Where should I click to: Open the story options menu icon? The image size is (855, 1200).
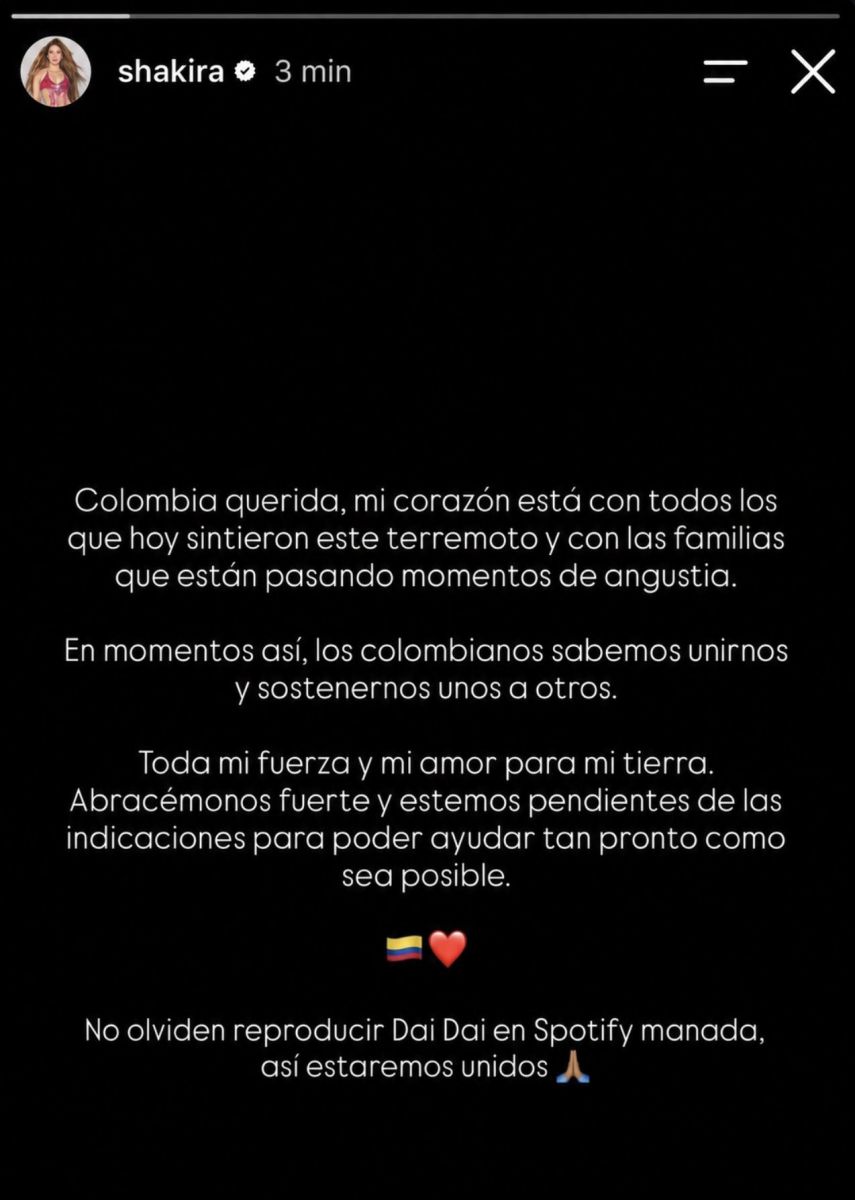[x=725, y=72]
